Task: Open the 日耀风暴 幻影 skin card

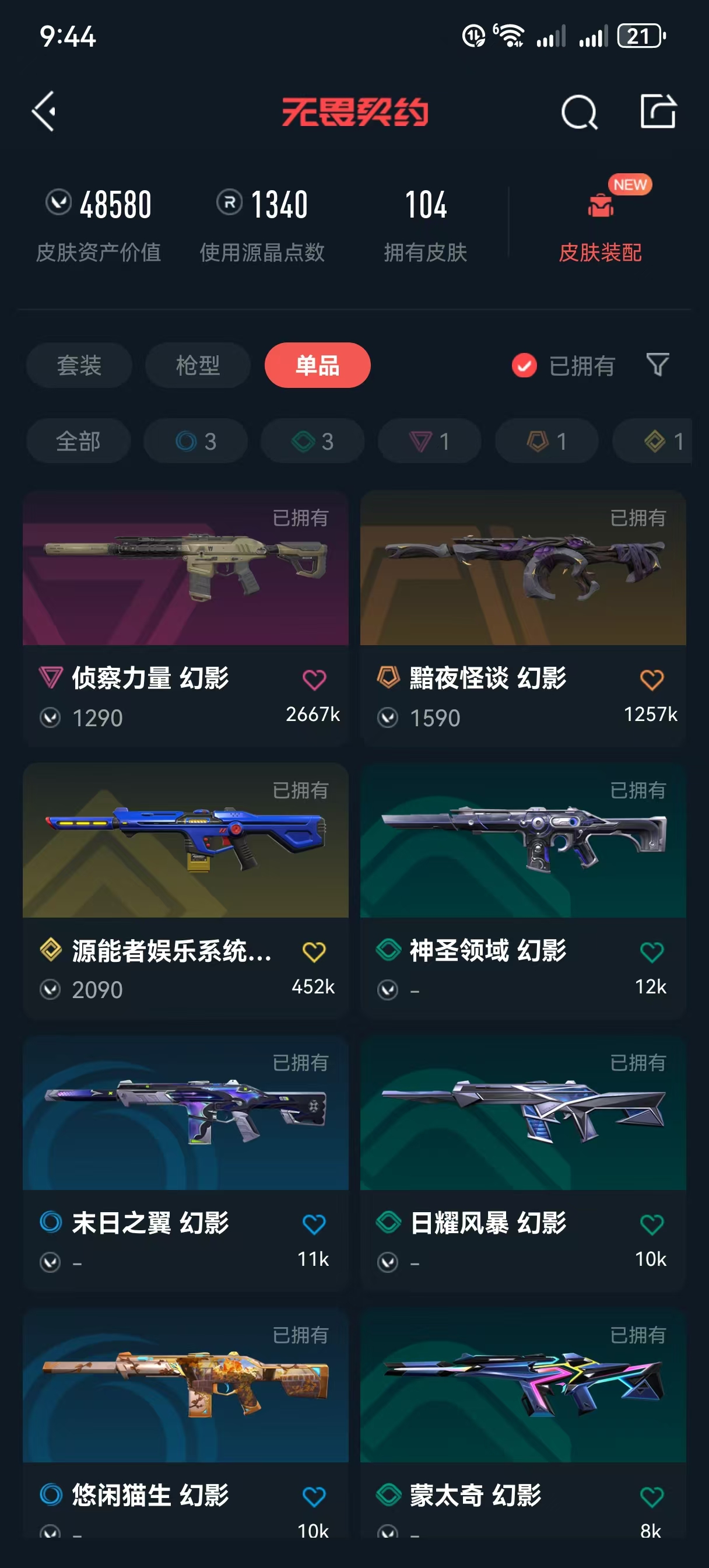Action: click(x=523, y=1163)
